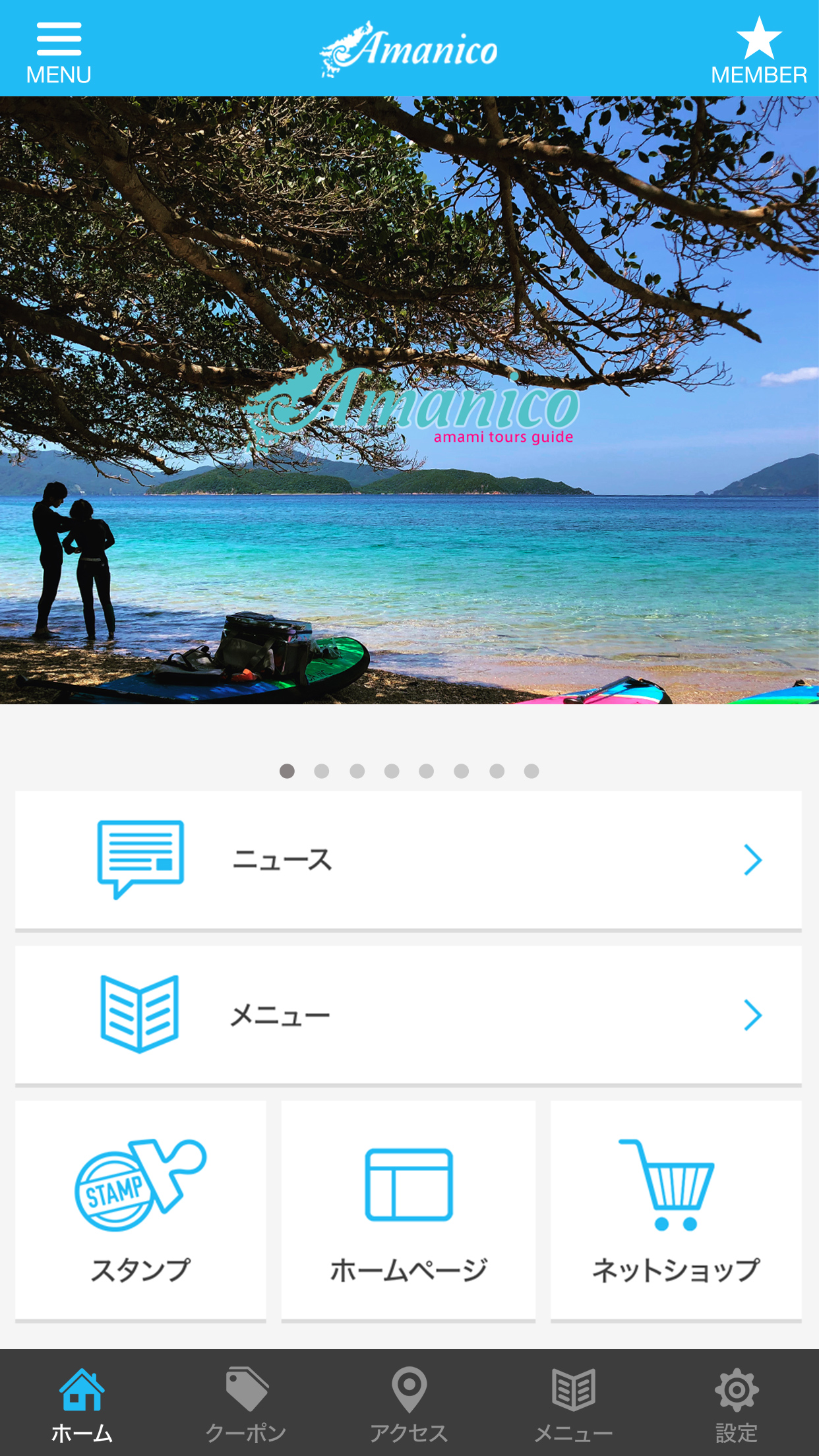The height and width of the screenshot is (1456, 819).
Task: Open the ネットショップ shop tile
Action: point(676,1210)
